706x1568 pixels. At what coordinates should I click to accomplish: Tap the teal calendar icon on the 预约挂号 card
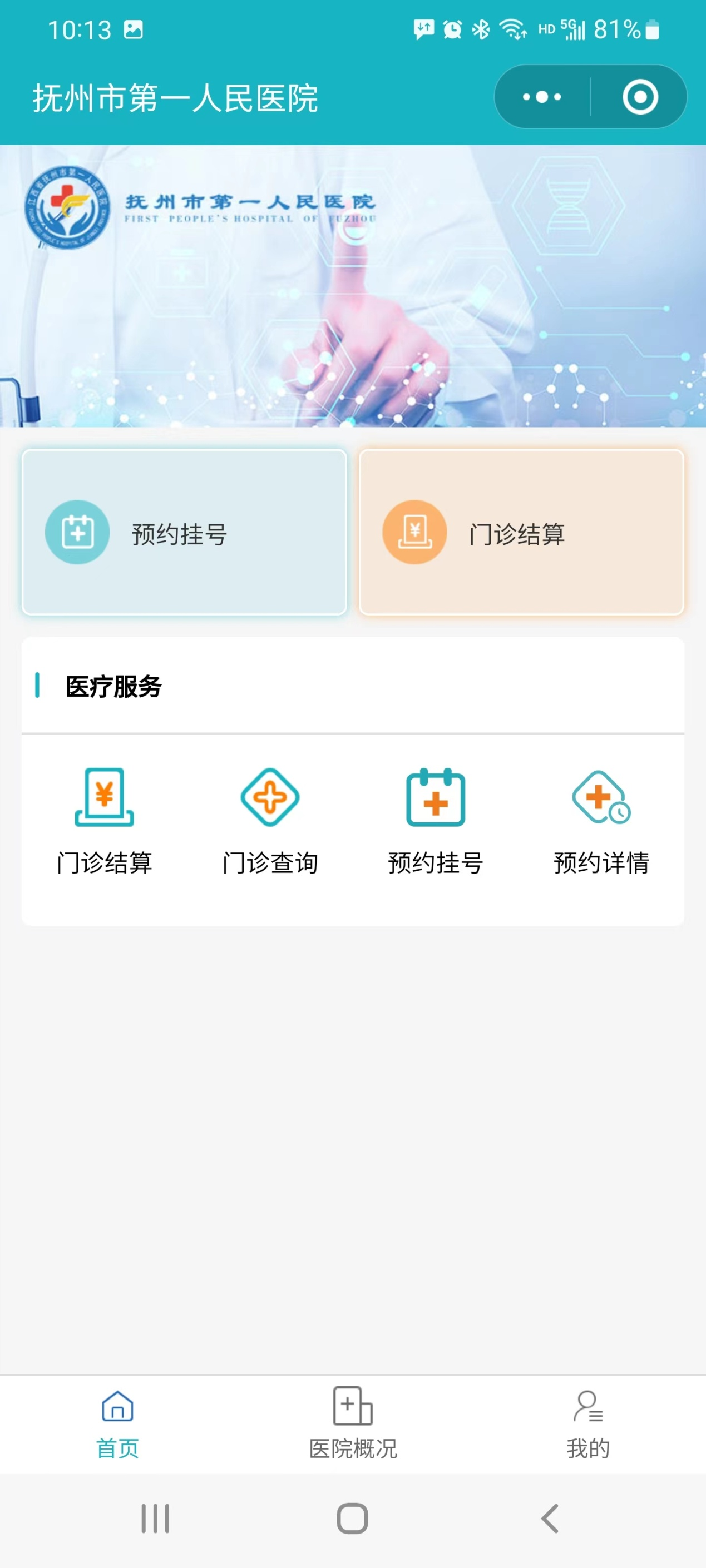pos(77,531)
